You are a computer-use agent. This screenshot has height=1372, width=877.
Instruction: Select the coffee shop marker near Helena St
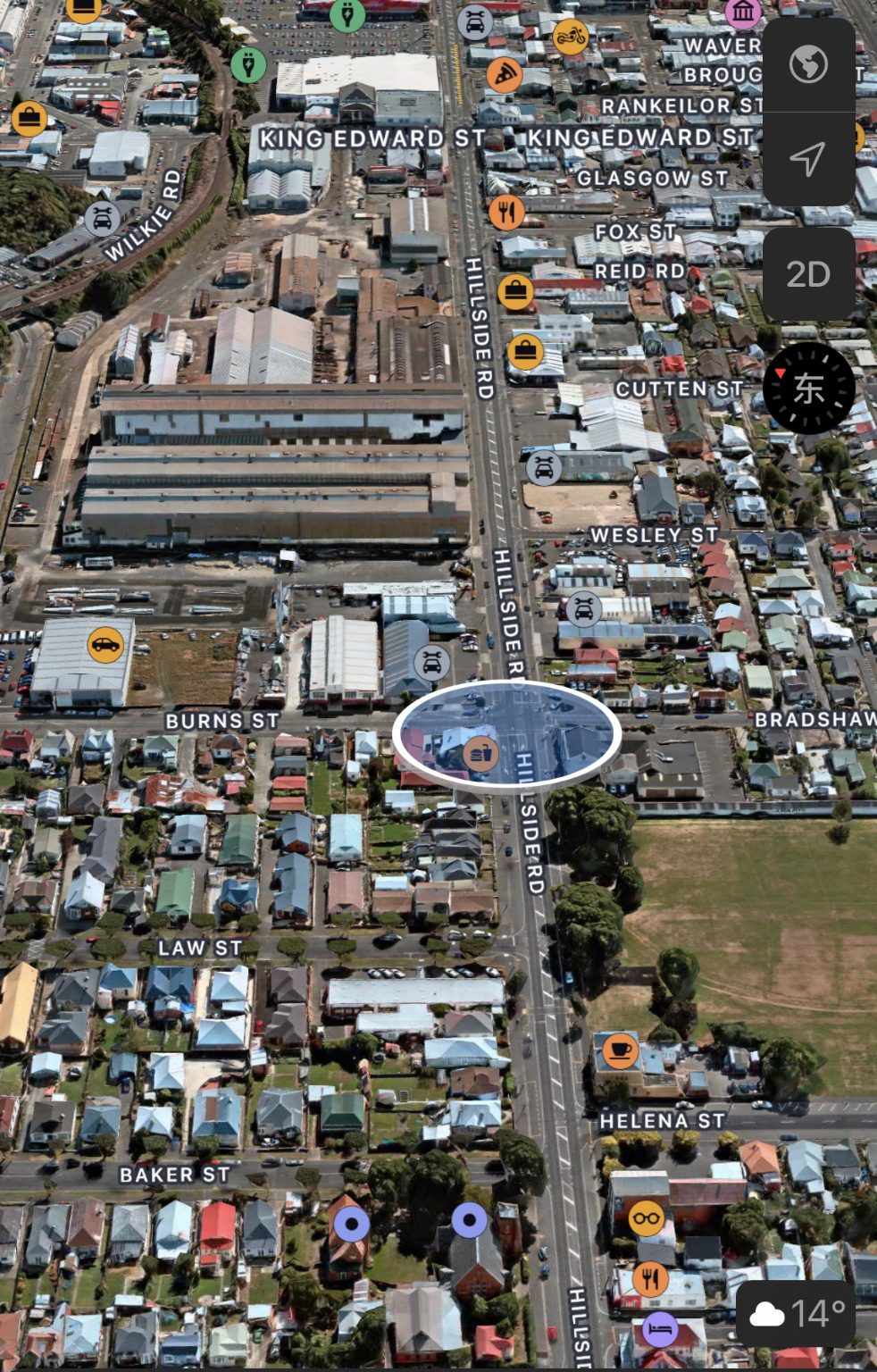coord(620,1050)
